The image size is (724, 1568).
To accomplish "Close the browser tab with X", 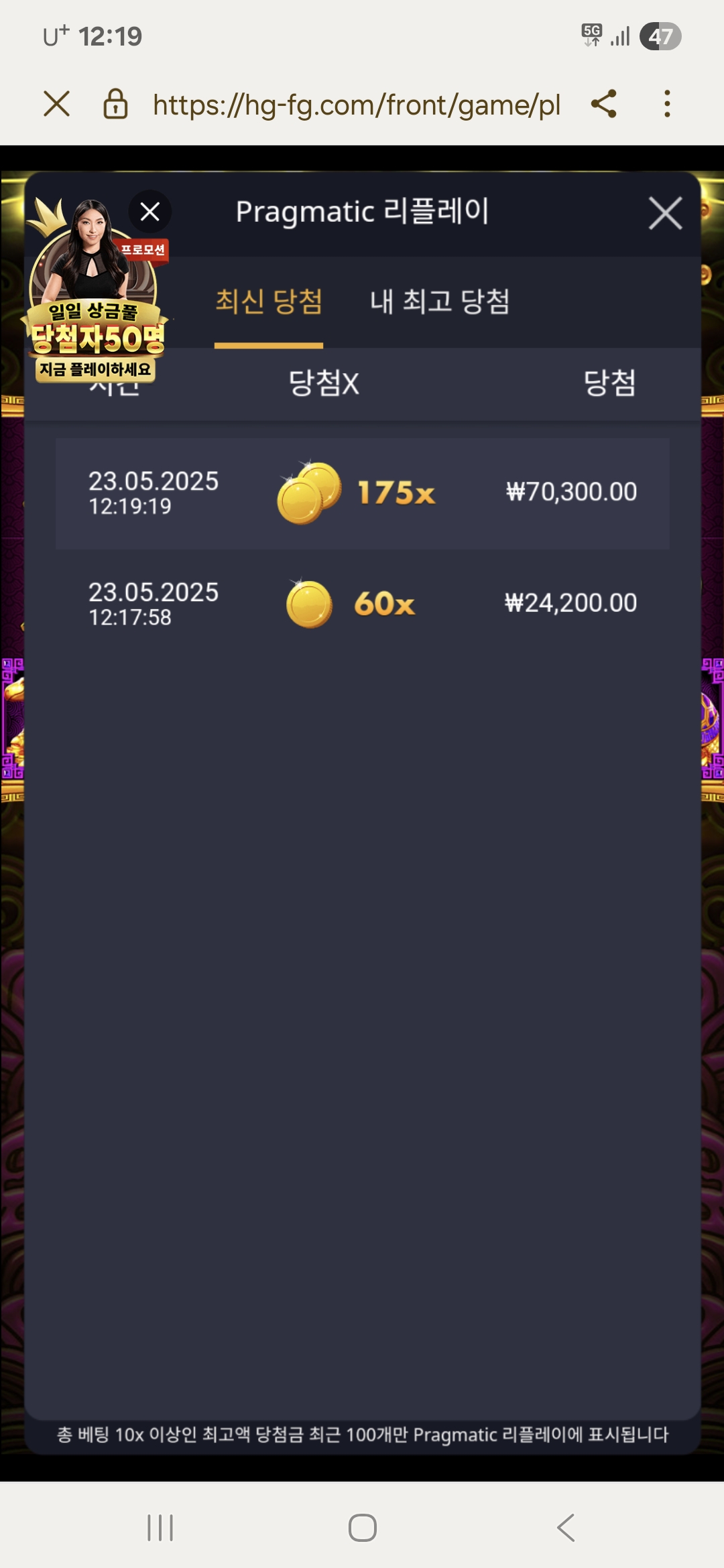I will click(57, 105).
